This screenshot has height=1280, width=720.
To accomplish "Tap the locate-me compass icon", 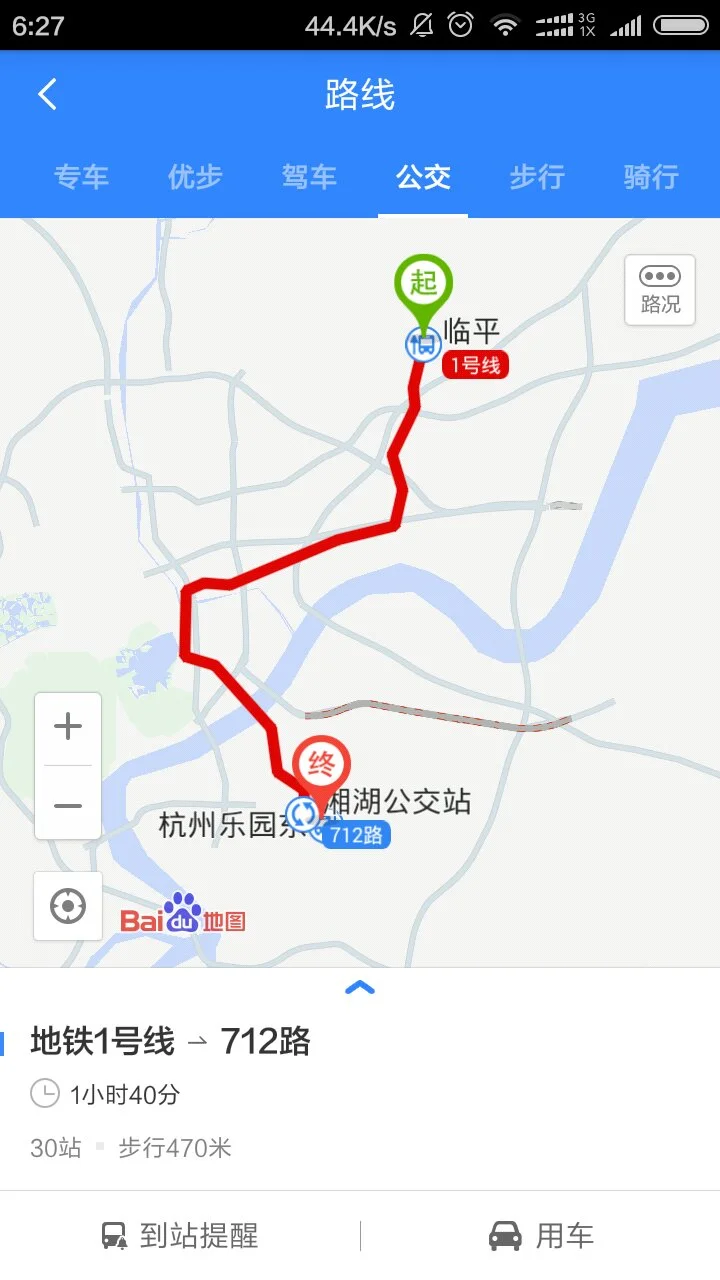I will tap(67, 906).
